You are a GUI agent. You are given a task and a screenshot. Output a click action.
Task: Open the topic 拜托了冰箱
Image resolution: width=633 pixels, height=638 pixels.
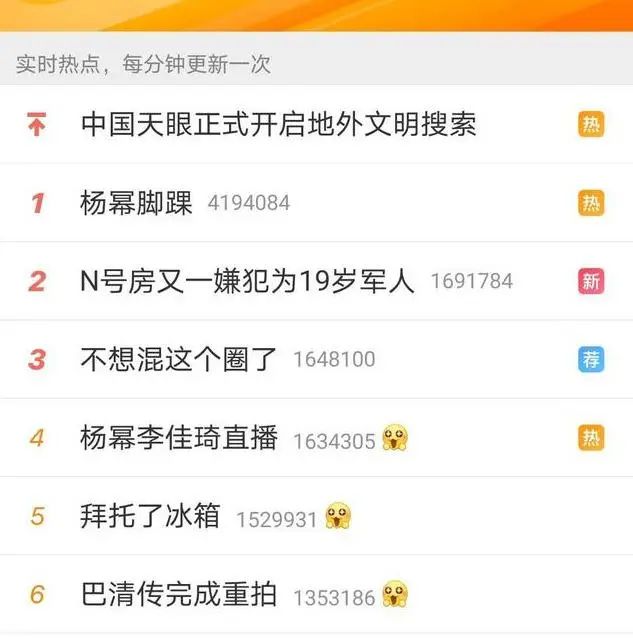pyautogui.click(x=150, y=517)
